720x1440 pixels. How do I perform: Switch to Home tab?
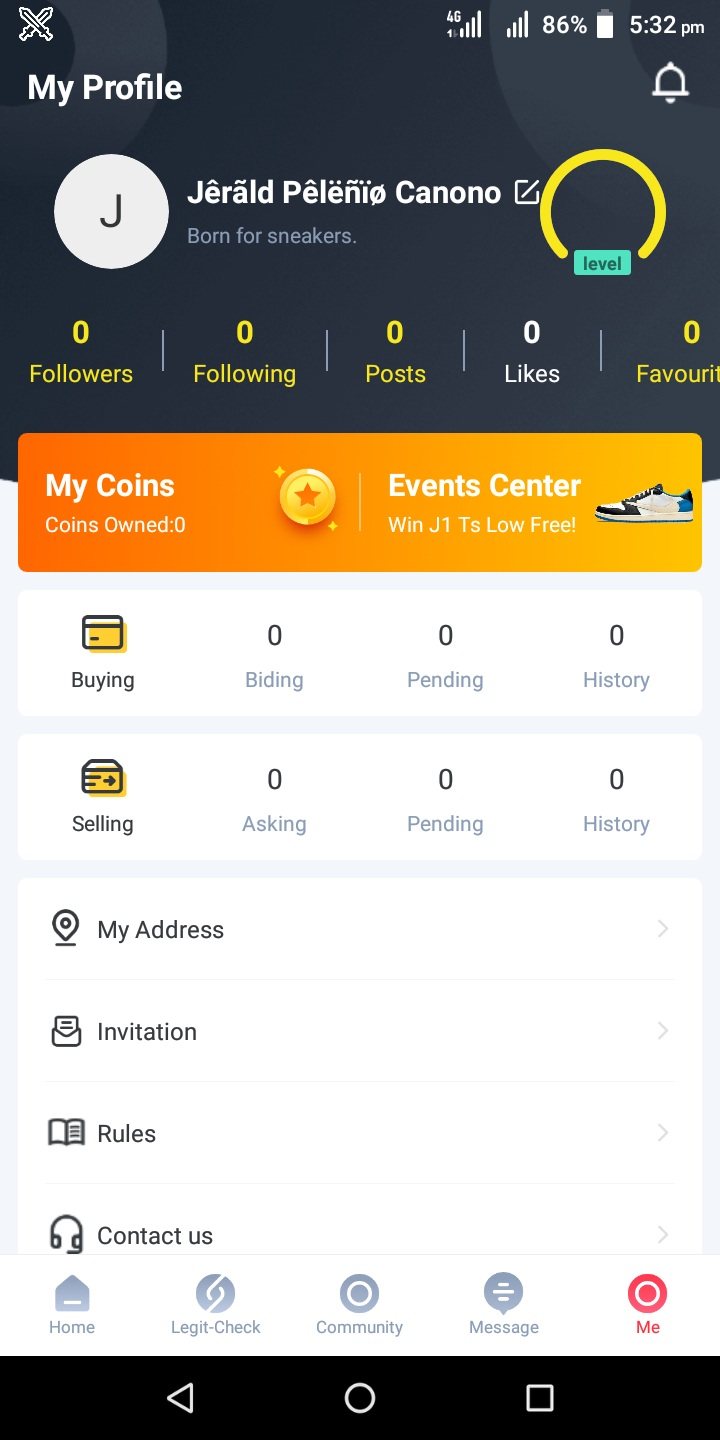pyautogui.click(x=72, y=1305)
